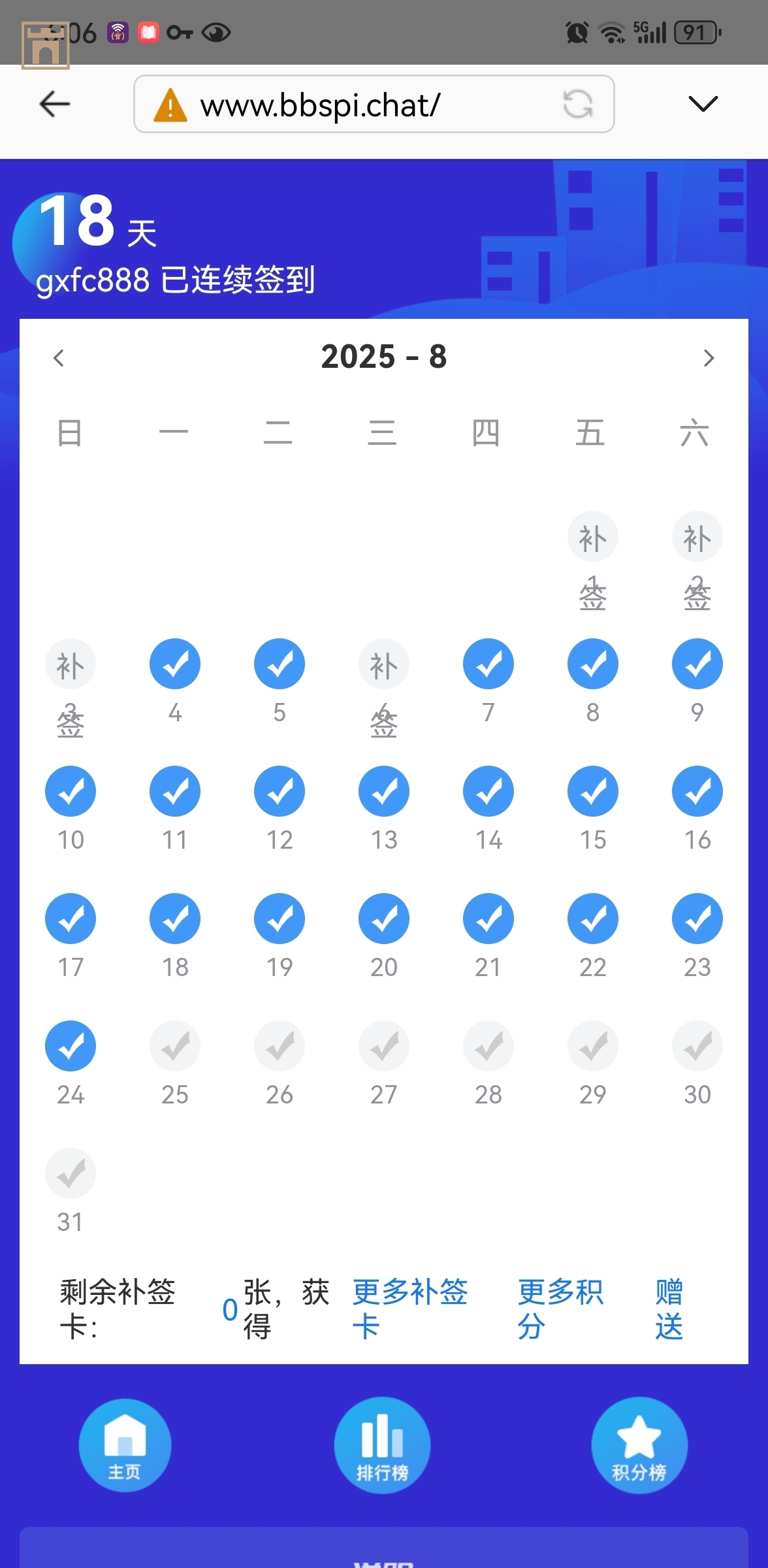Open the 排行榜 leaderboard

click(x=382, y=1445)
